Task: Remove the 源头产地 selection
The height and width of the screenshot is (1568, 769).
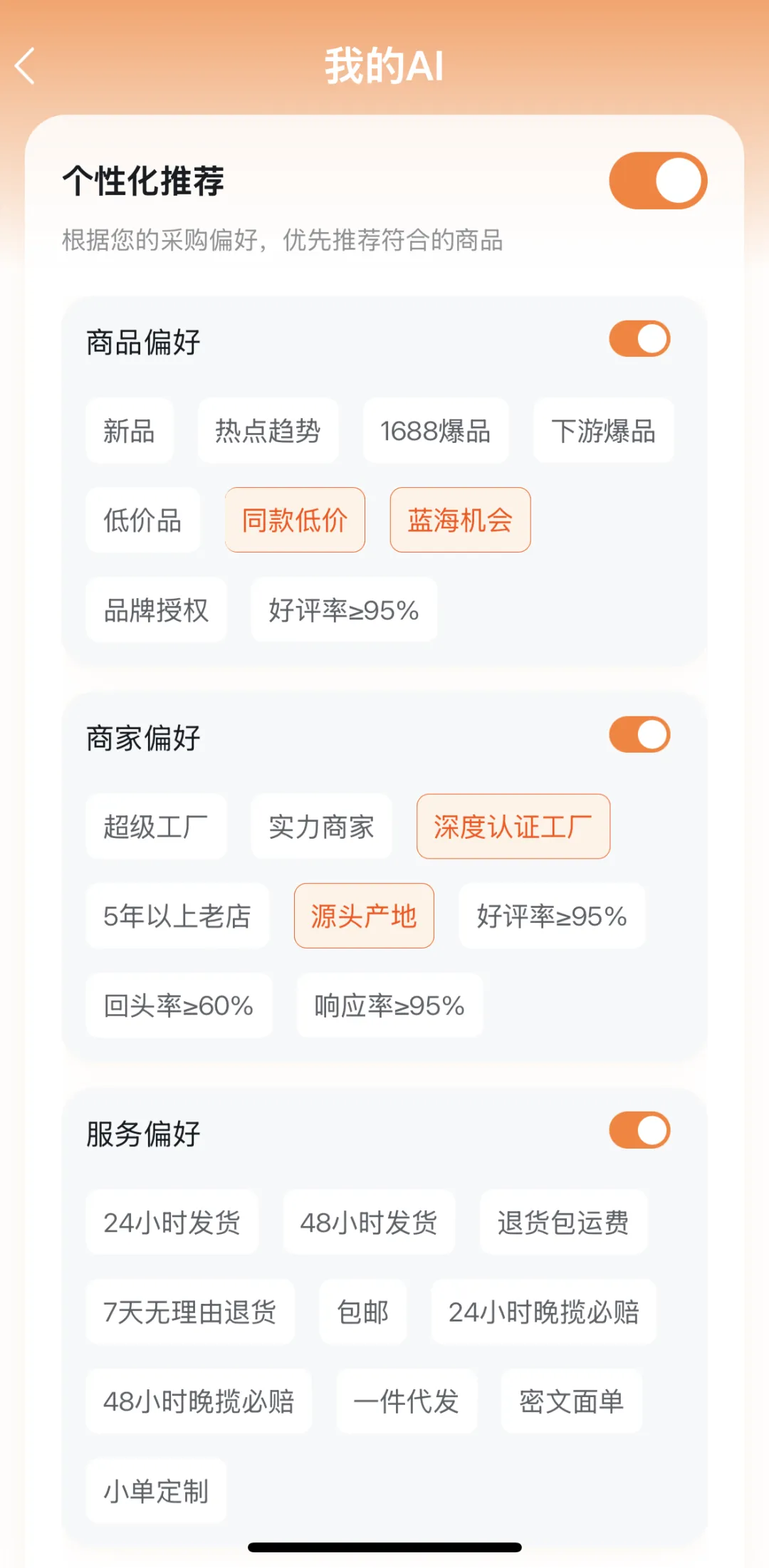Action: point(364,916)
